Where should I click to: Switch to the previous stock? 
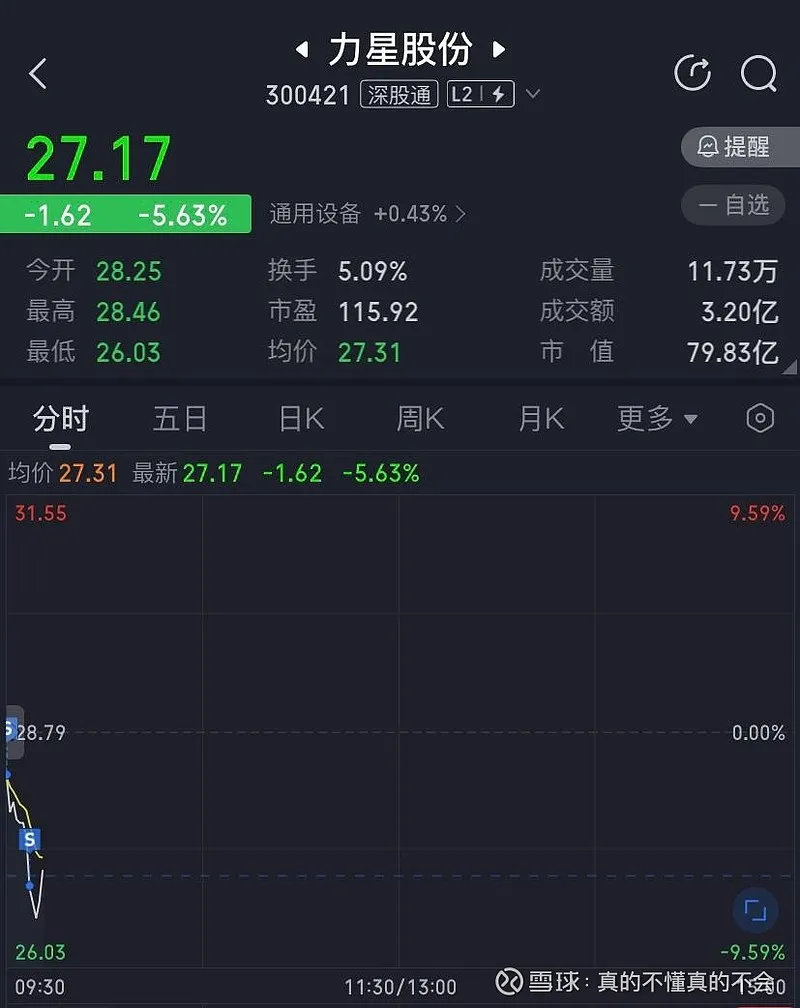(x=301, y=49)
